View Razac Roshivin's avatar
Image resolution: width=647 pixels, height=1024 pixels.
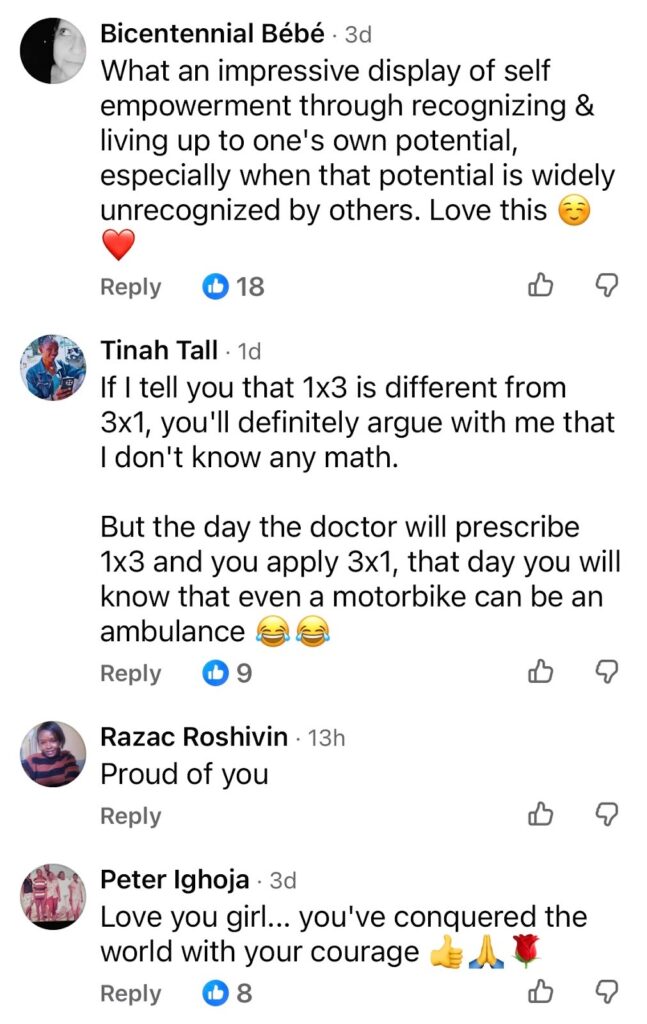tap(53, 753)
